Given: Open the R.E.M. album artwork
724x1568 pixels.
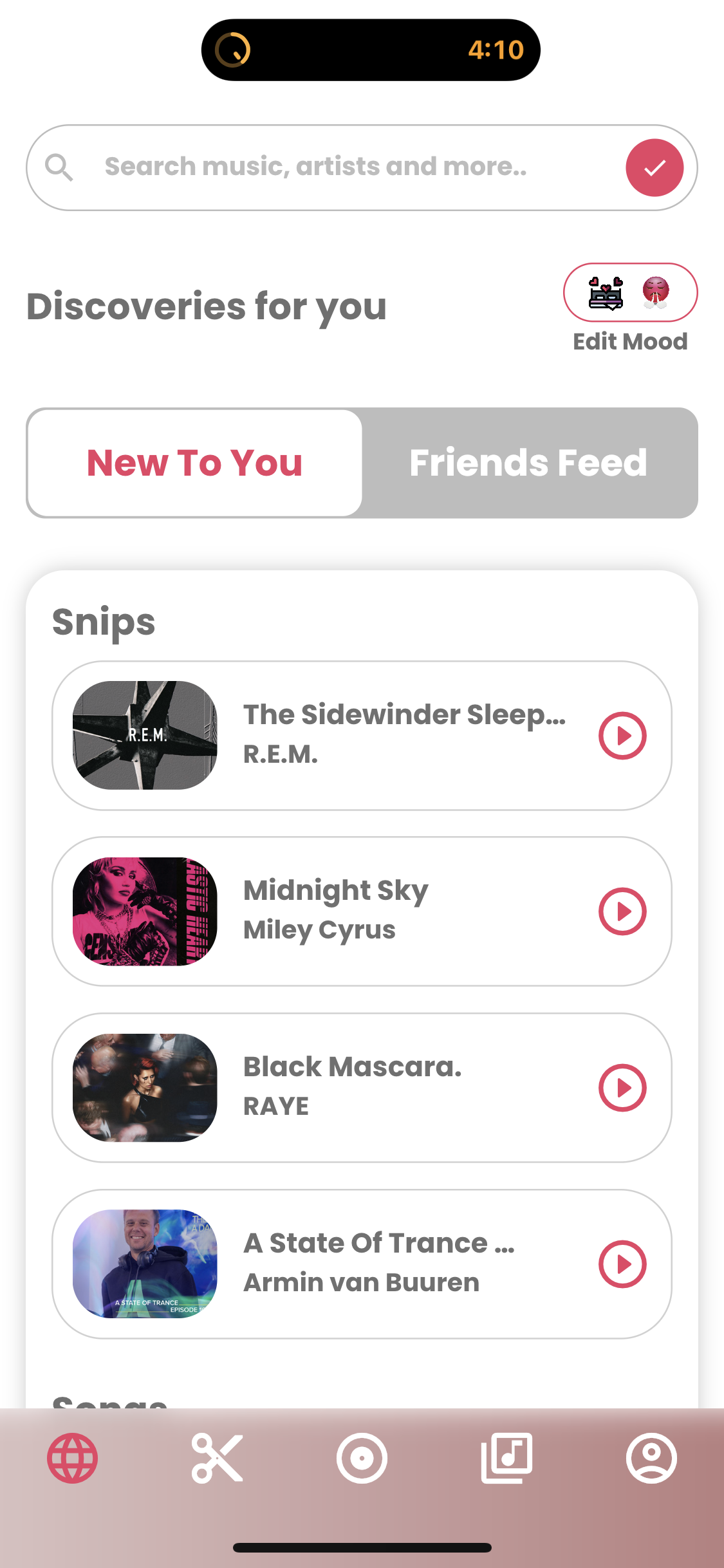Looking at the screenshot, I should pyautogui.click(x=145, y=736).
